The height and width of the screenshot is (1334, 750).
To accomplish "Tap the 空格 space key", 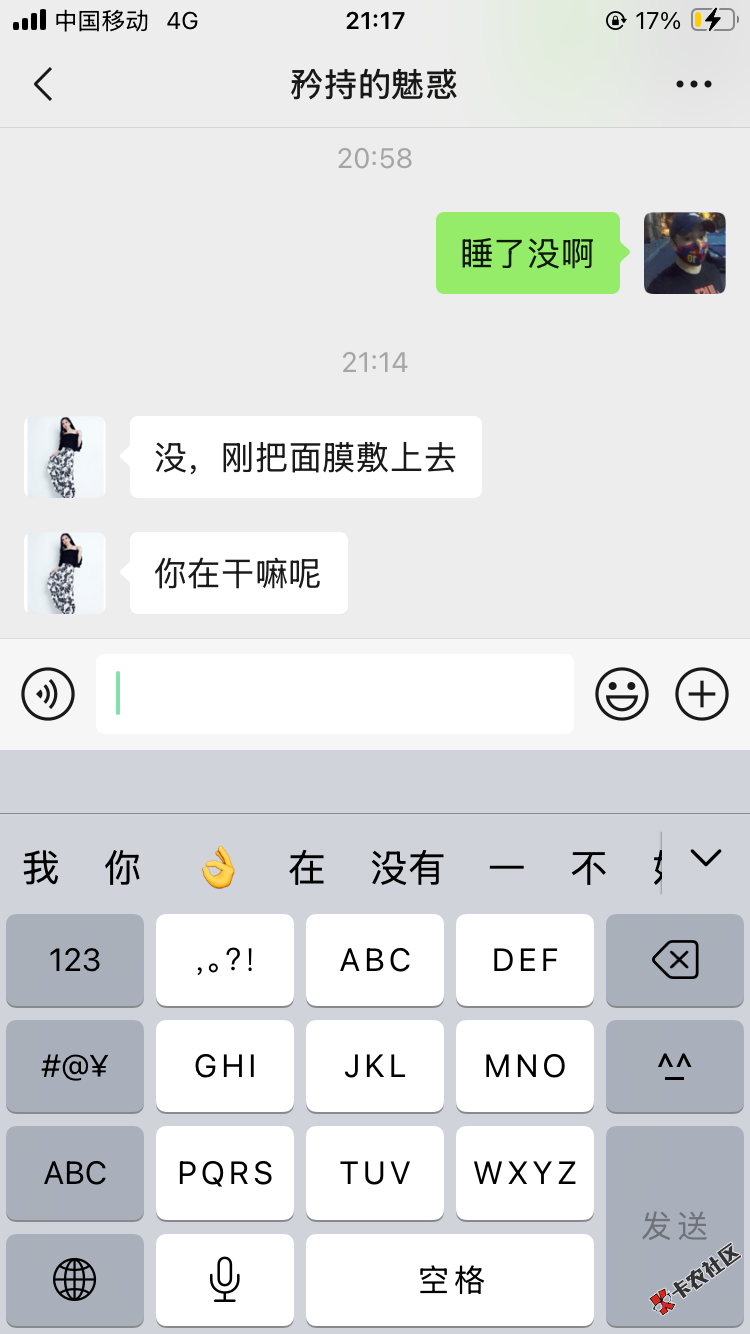I will 450,1279.
